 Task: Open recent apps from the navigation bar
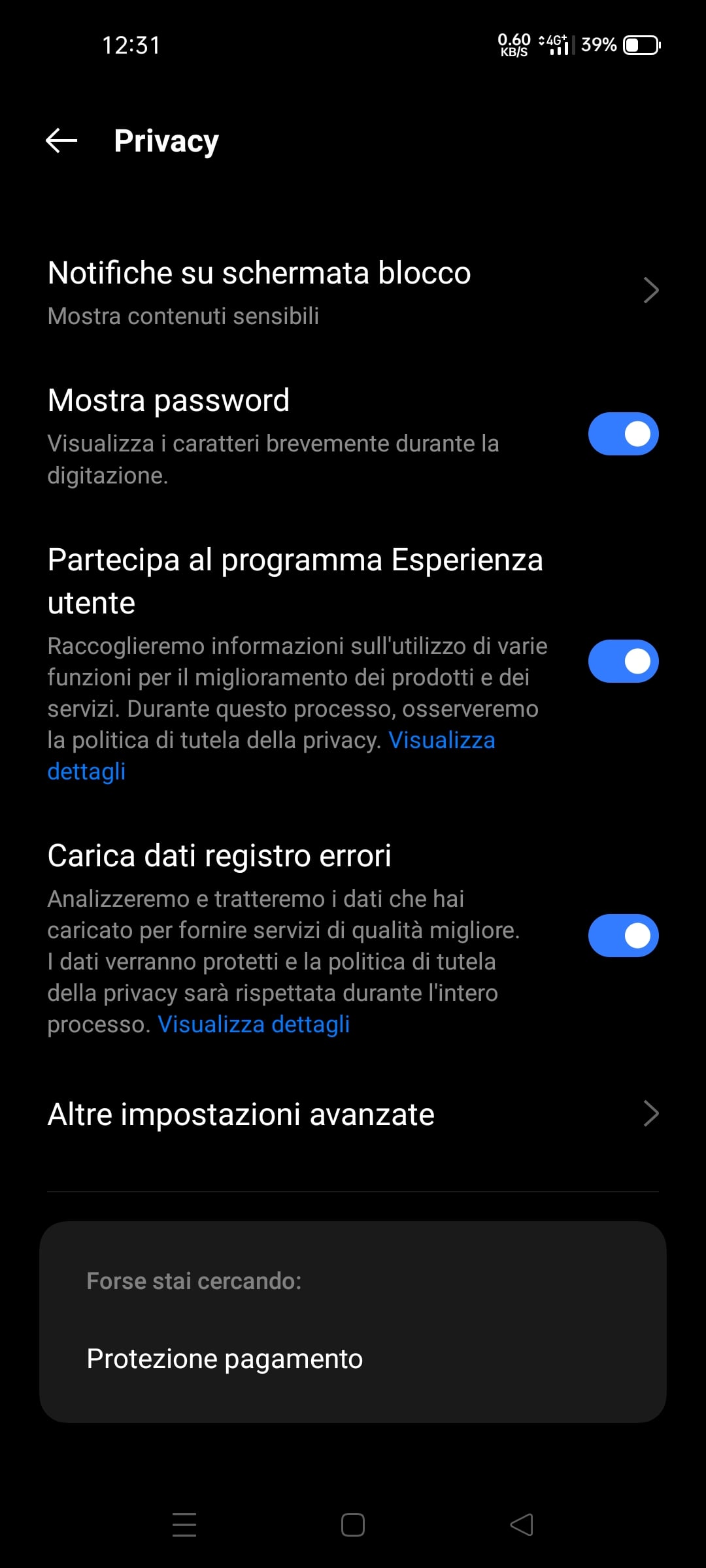tap(184, 1525)
